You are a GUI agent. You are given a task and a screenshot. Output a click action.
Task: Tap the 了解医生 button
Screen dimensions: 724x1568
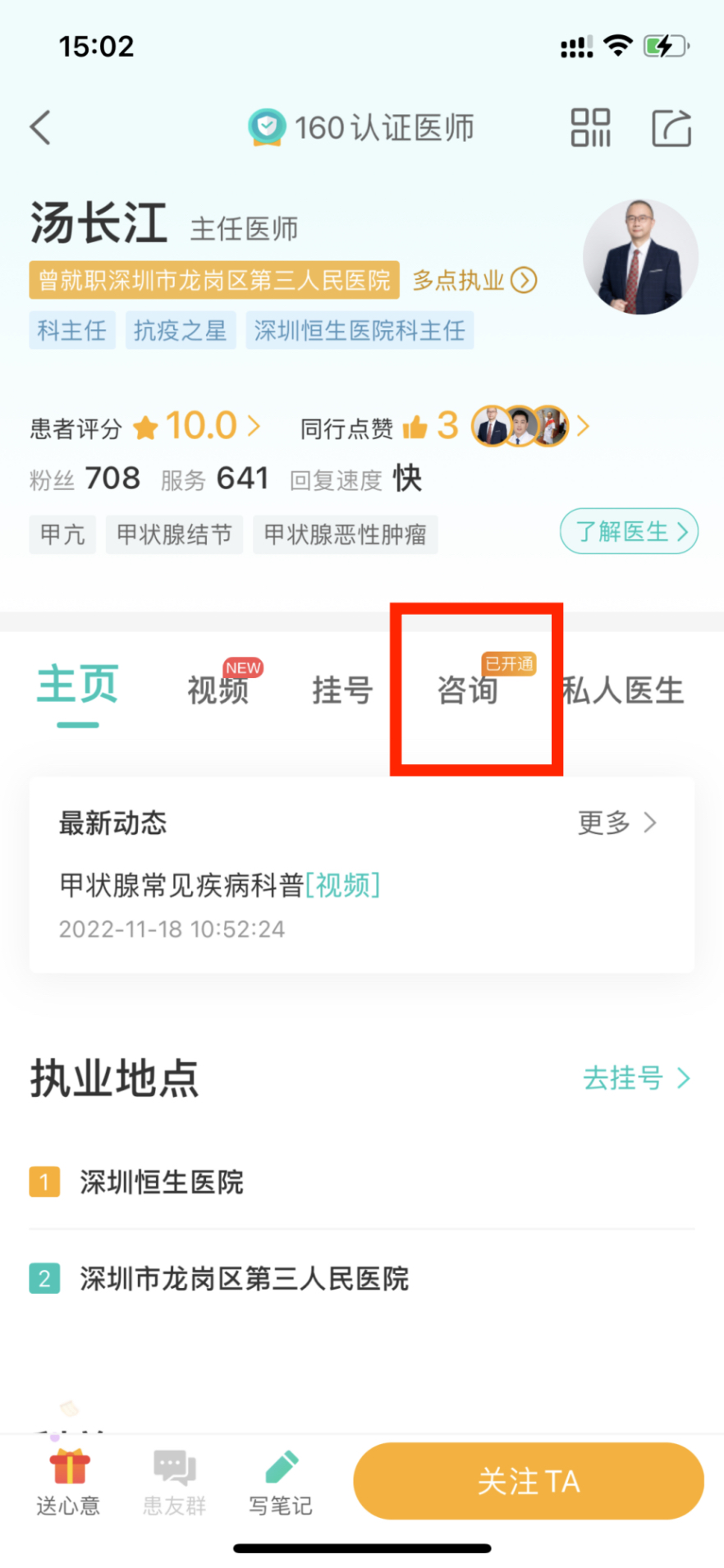pos(629,531)
